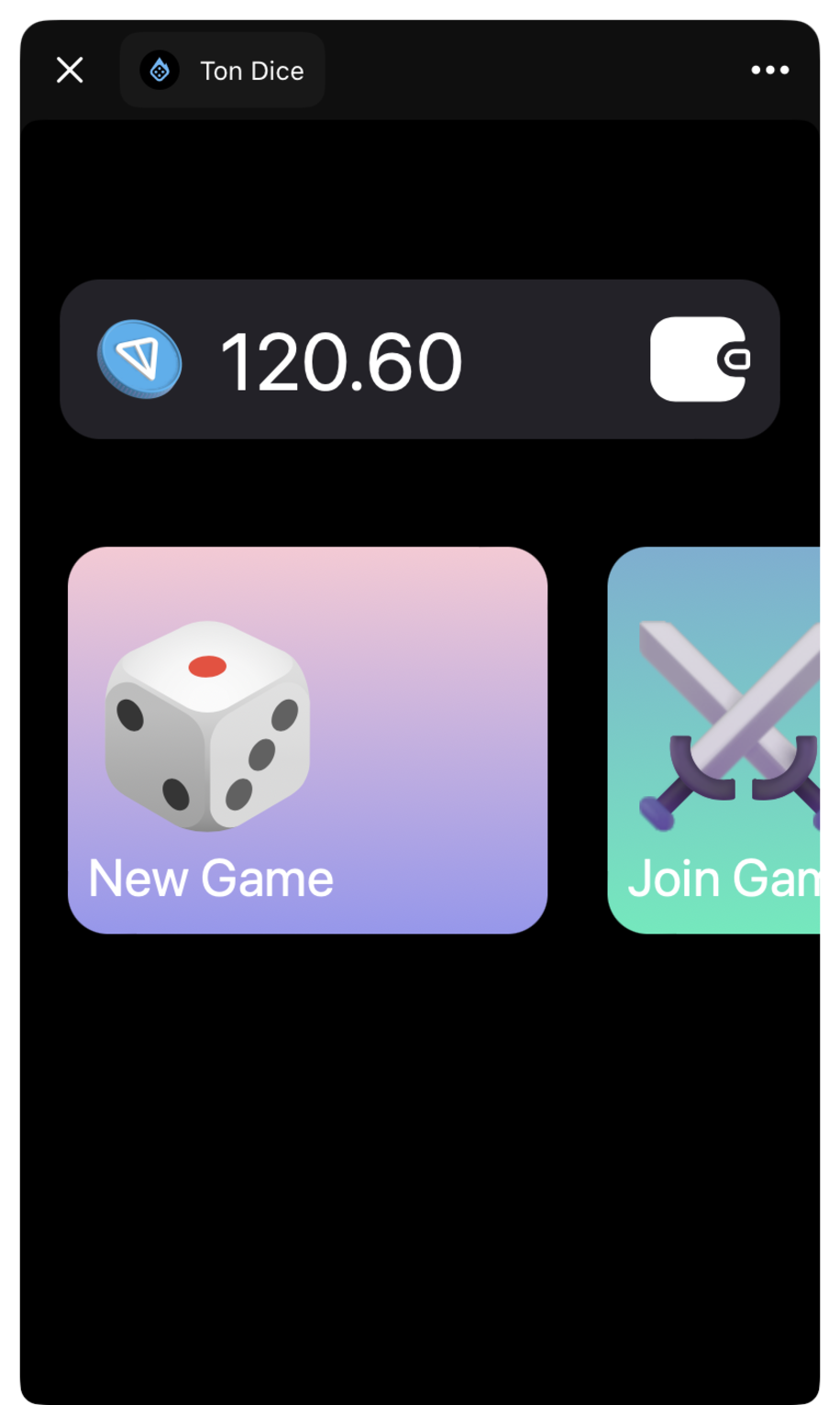The height and width of the screenshot is (1405, 840).
Task: Select the Ton Dice logo in the header
Action: (x=160, y=70)
